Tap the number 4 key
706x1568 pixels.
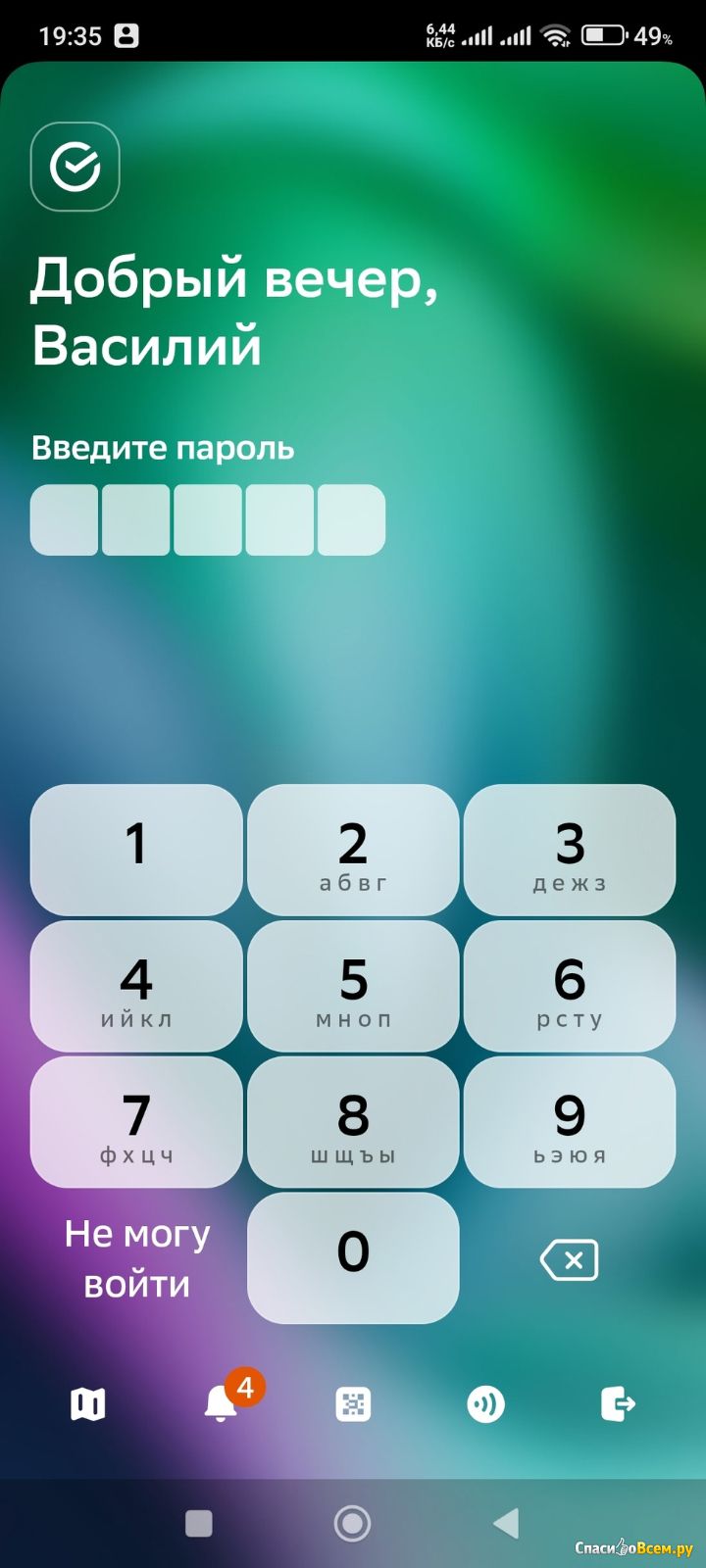[136, 986]
